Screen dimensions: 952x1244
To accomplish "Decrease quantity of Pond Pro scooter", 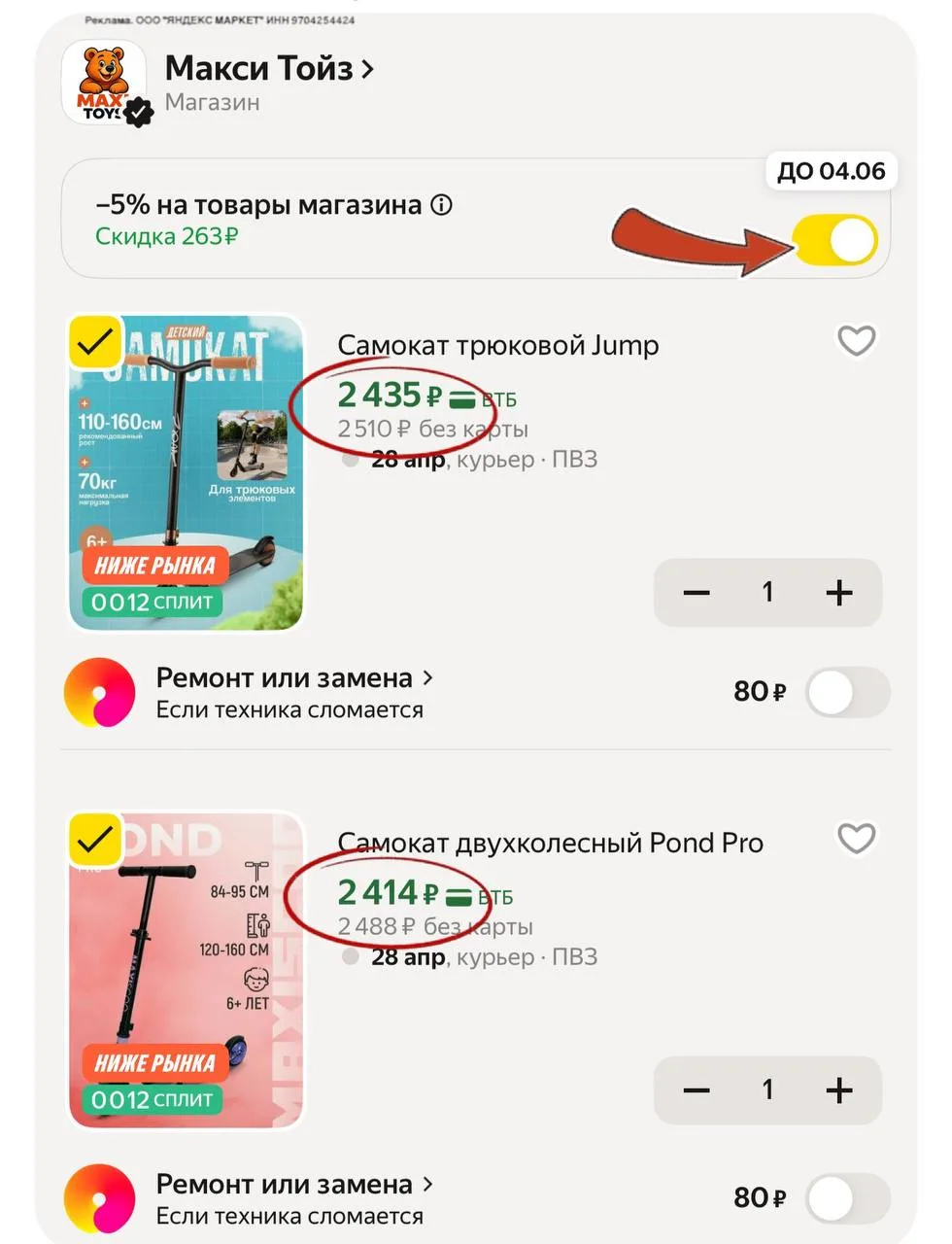I will (x=697, y=1089).
